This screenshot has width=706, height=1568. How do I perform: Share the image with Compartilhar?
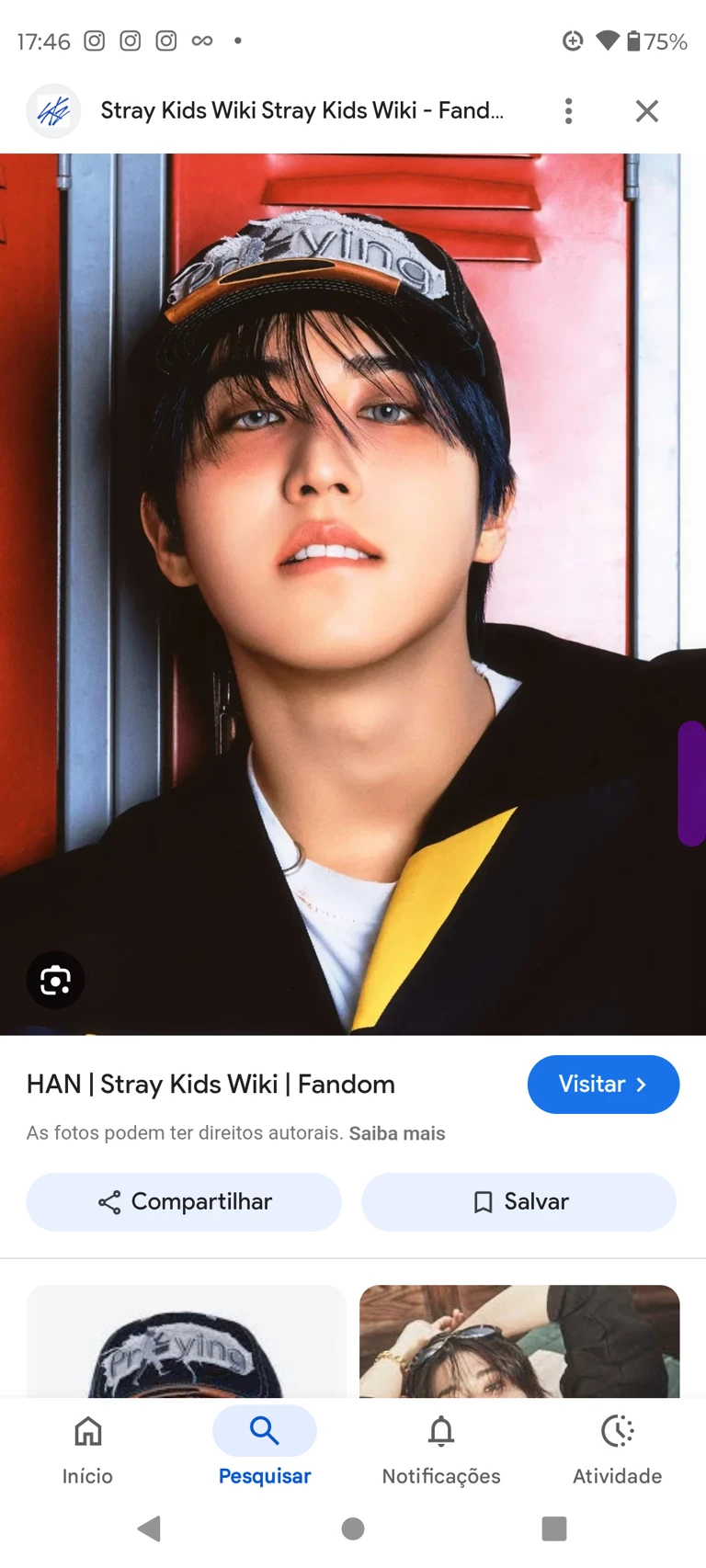(x=184, y=1201)
